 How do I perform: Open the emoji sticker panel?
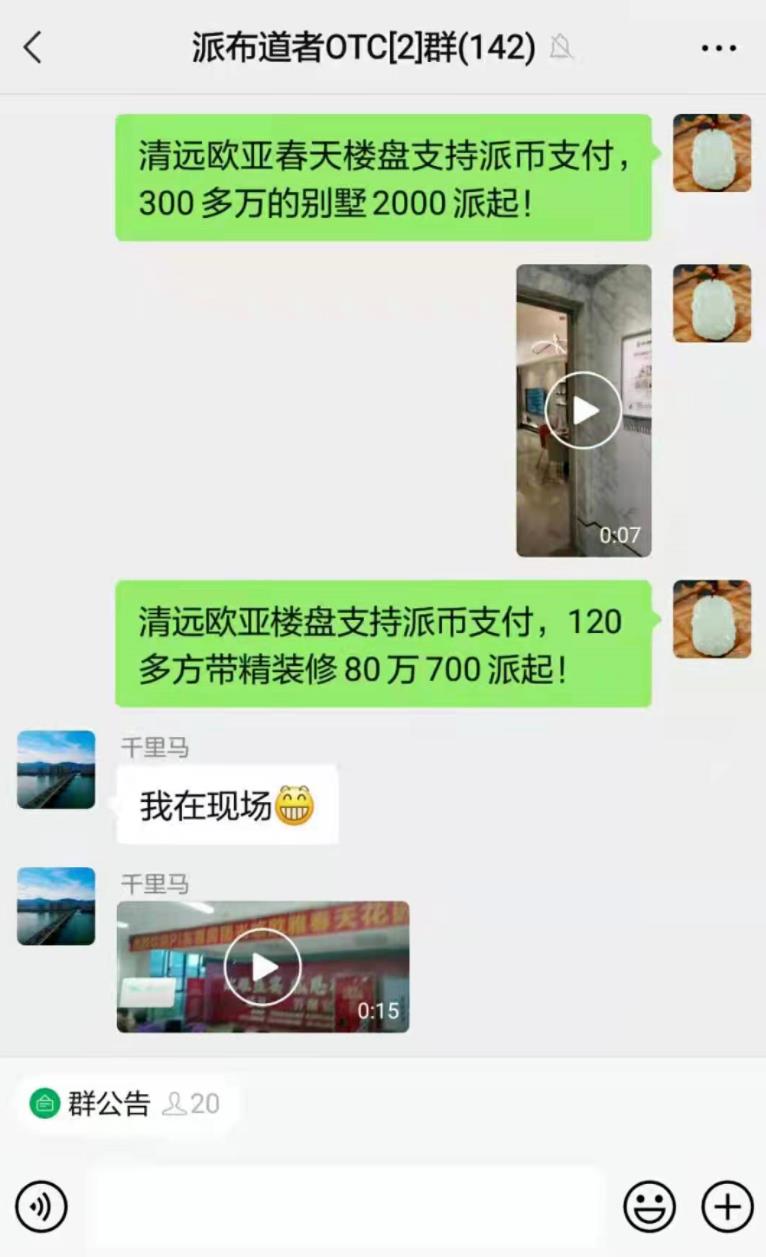pos(649,1206)
